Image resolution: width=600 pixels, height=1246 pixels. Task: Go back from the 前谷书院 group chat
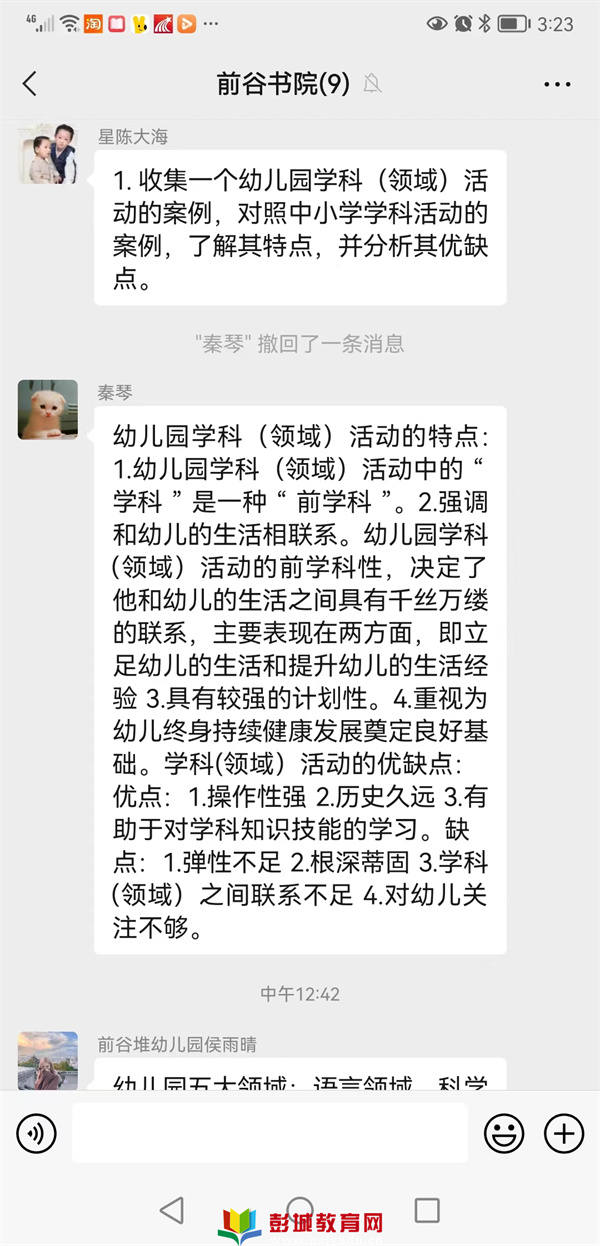coord(29,84)
